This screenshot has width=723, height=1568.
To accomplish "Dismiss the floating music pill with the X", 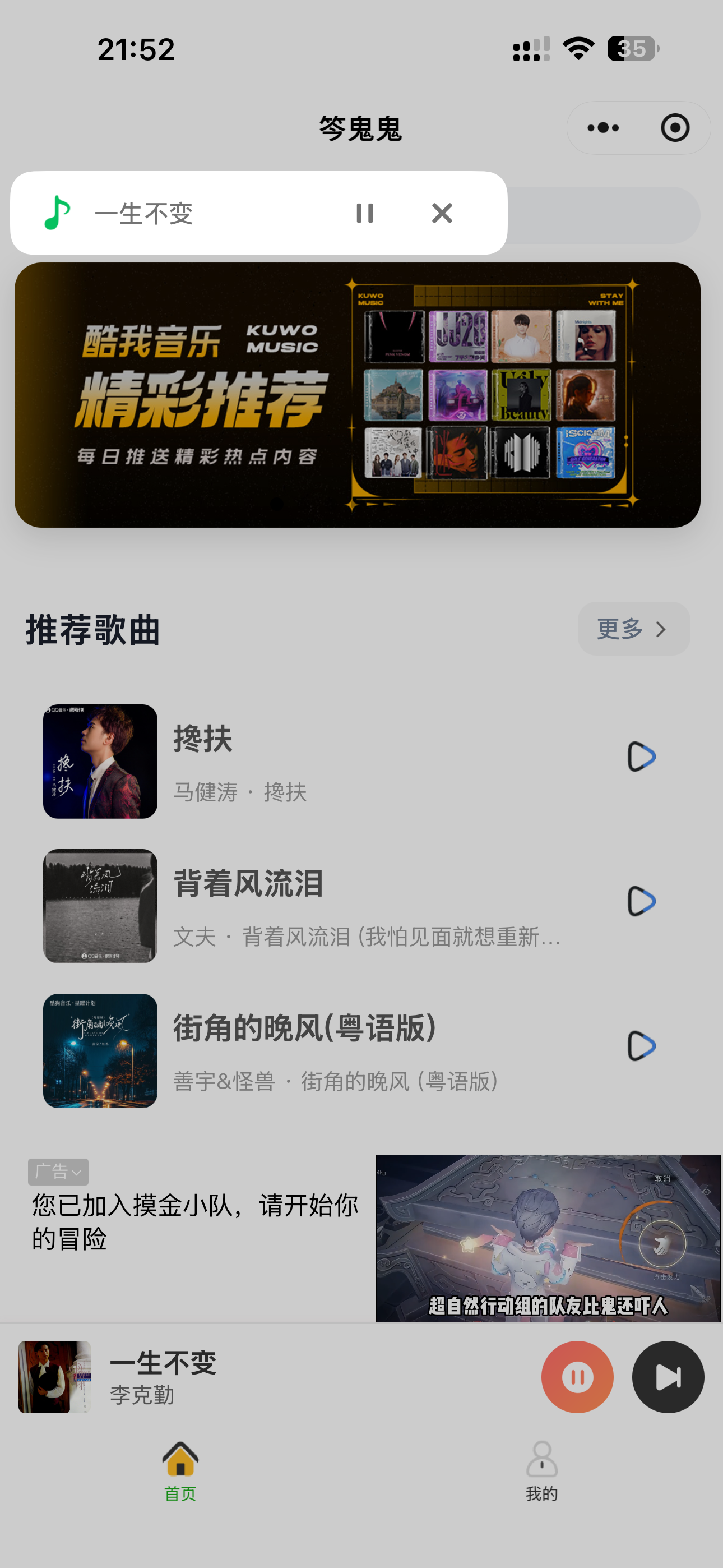I will (x=442, y=213).
